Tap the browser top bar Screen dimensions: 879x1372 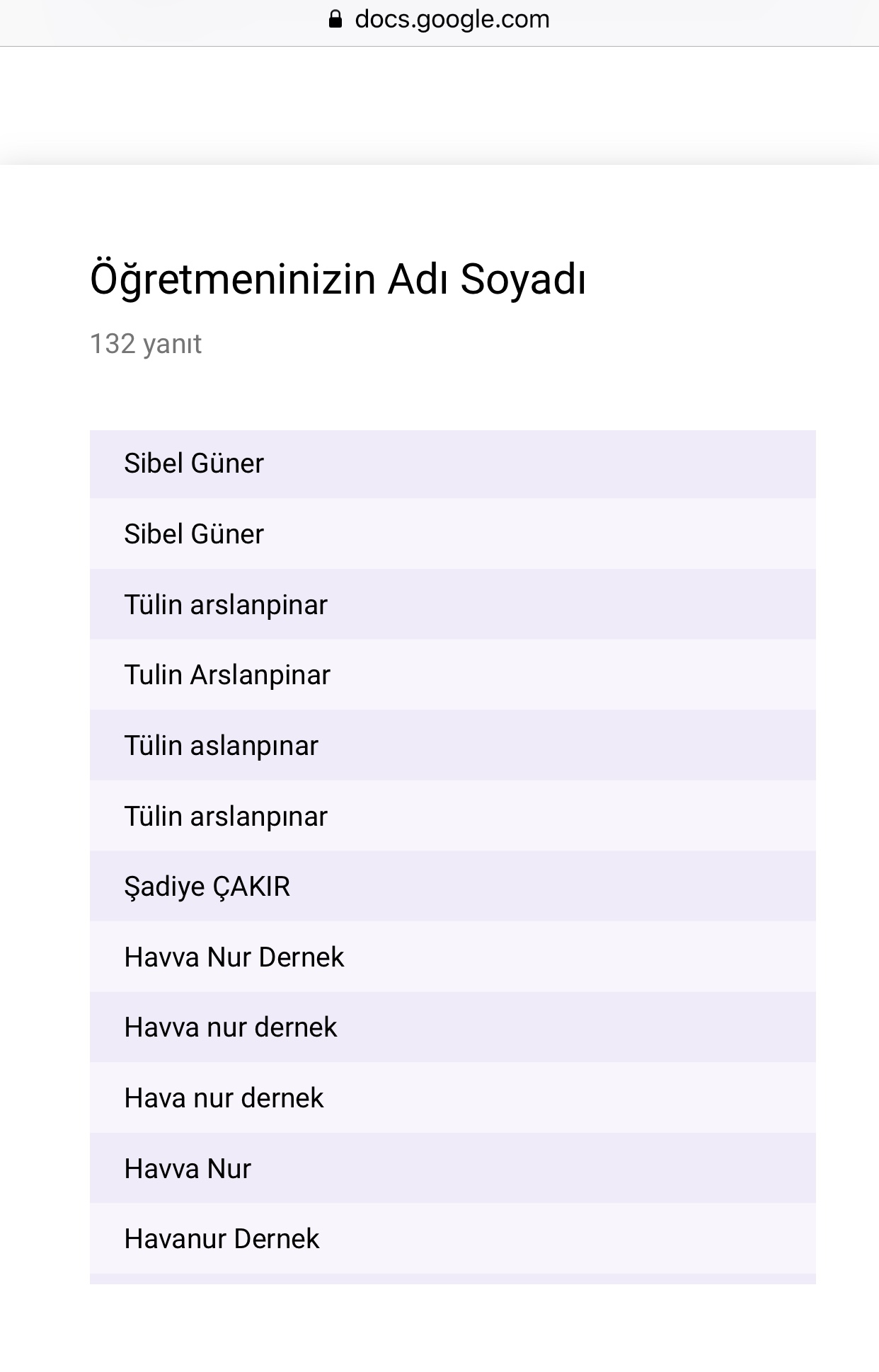(439, 18)
